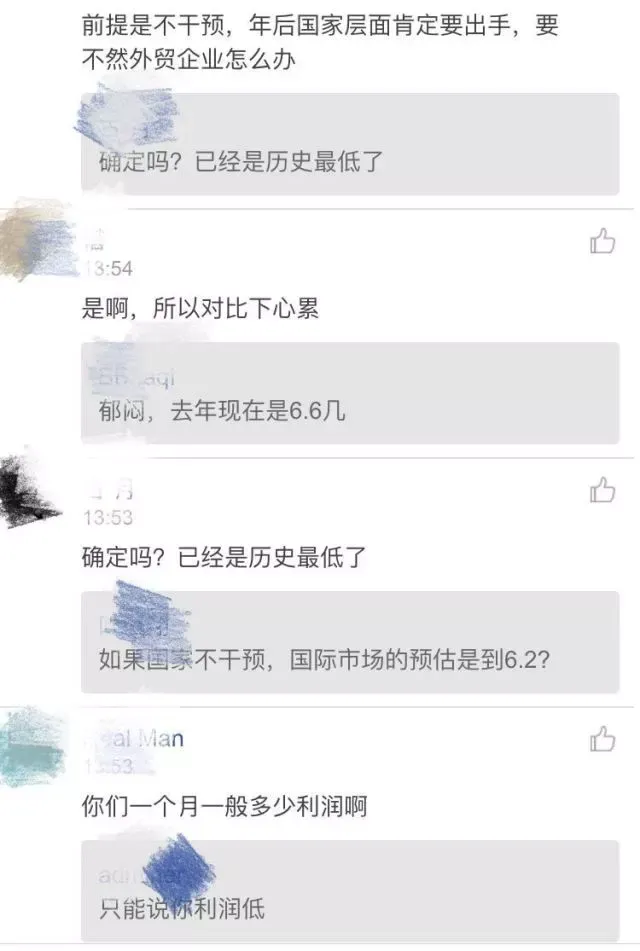Like the 13:53 comment '确定吗？已经是历史最低了'

click(x=602, y=490)
